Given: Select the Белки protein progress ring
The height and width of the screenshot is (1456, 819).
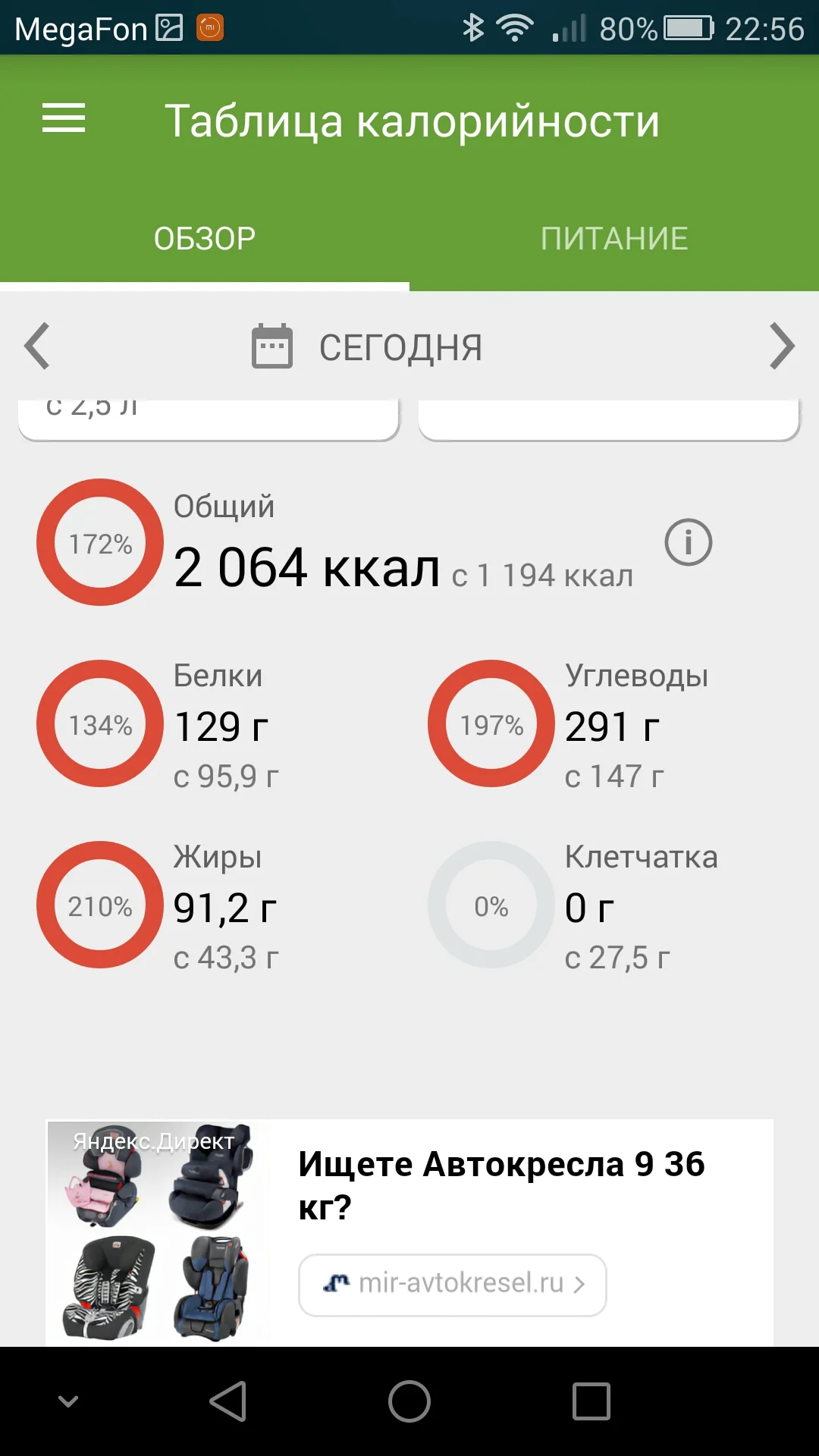Looking at the screenshot, I should click(101, 723).
